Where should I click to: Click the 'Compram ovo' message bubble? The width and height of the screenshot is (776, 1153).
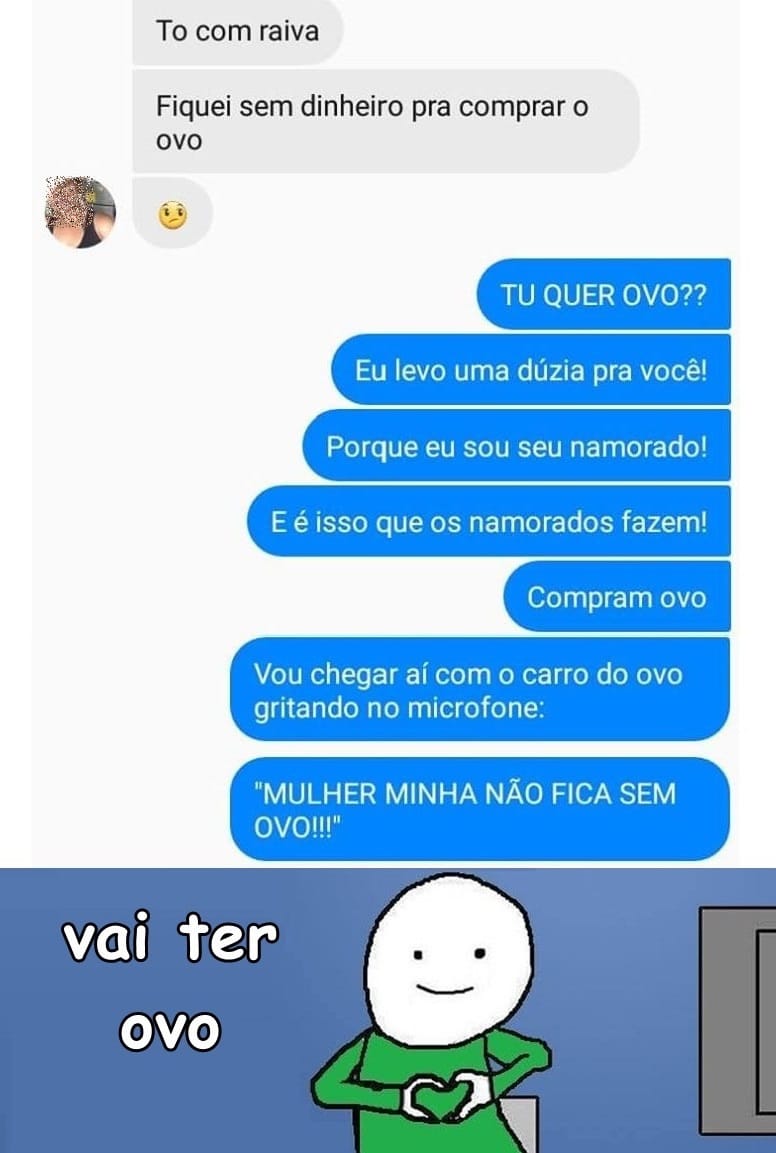[x=617, y=598]
